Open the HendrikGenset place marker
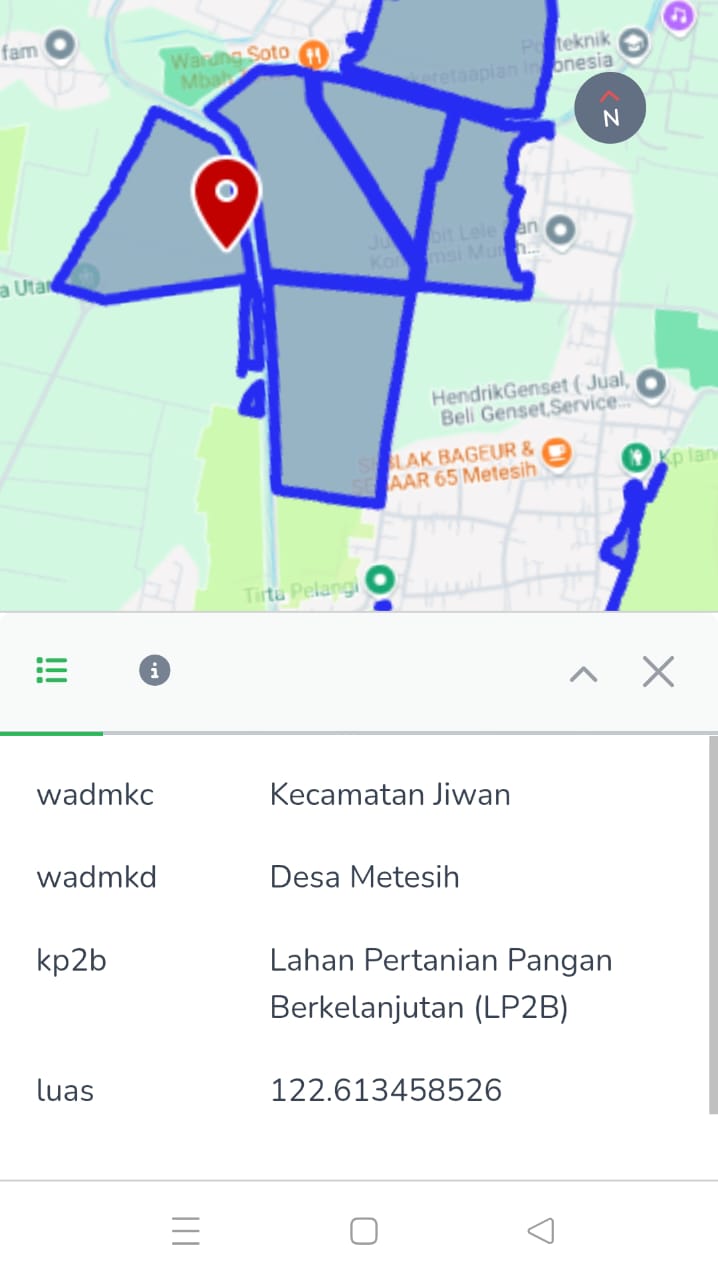This screenshot has height=1280, width=718. click(652, 382)
